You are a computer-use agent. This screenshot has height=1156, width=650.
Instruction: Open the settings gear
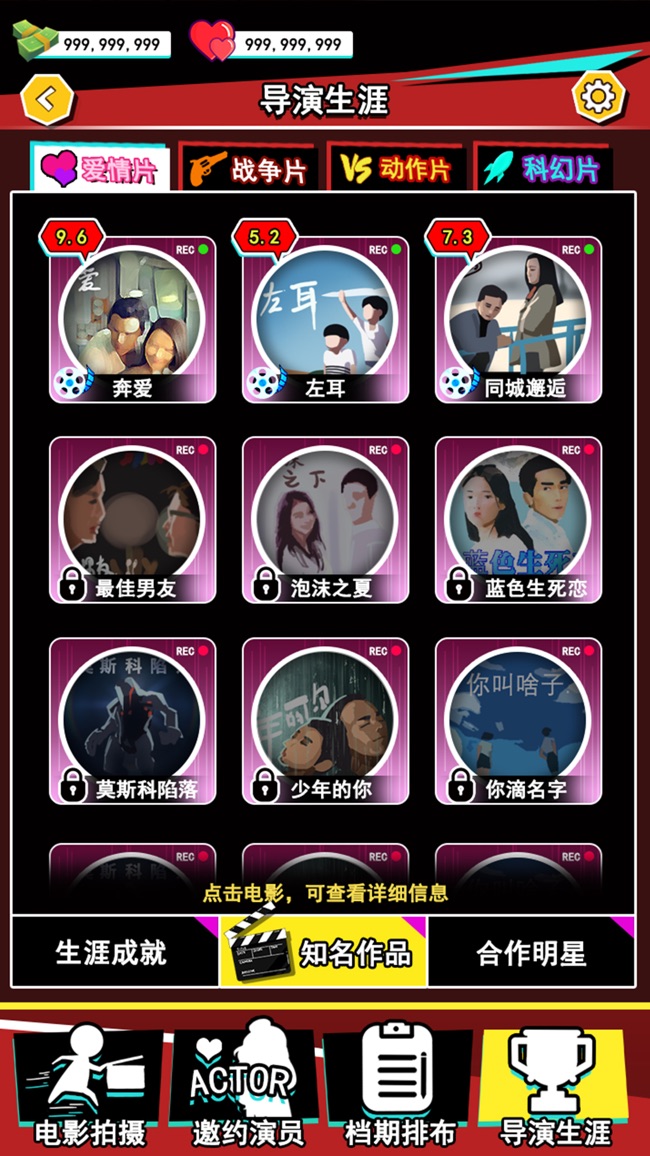[x=597, y=96]
